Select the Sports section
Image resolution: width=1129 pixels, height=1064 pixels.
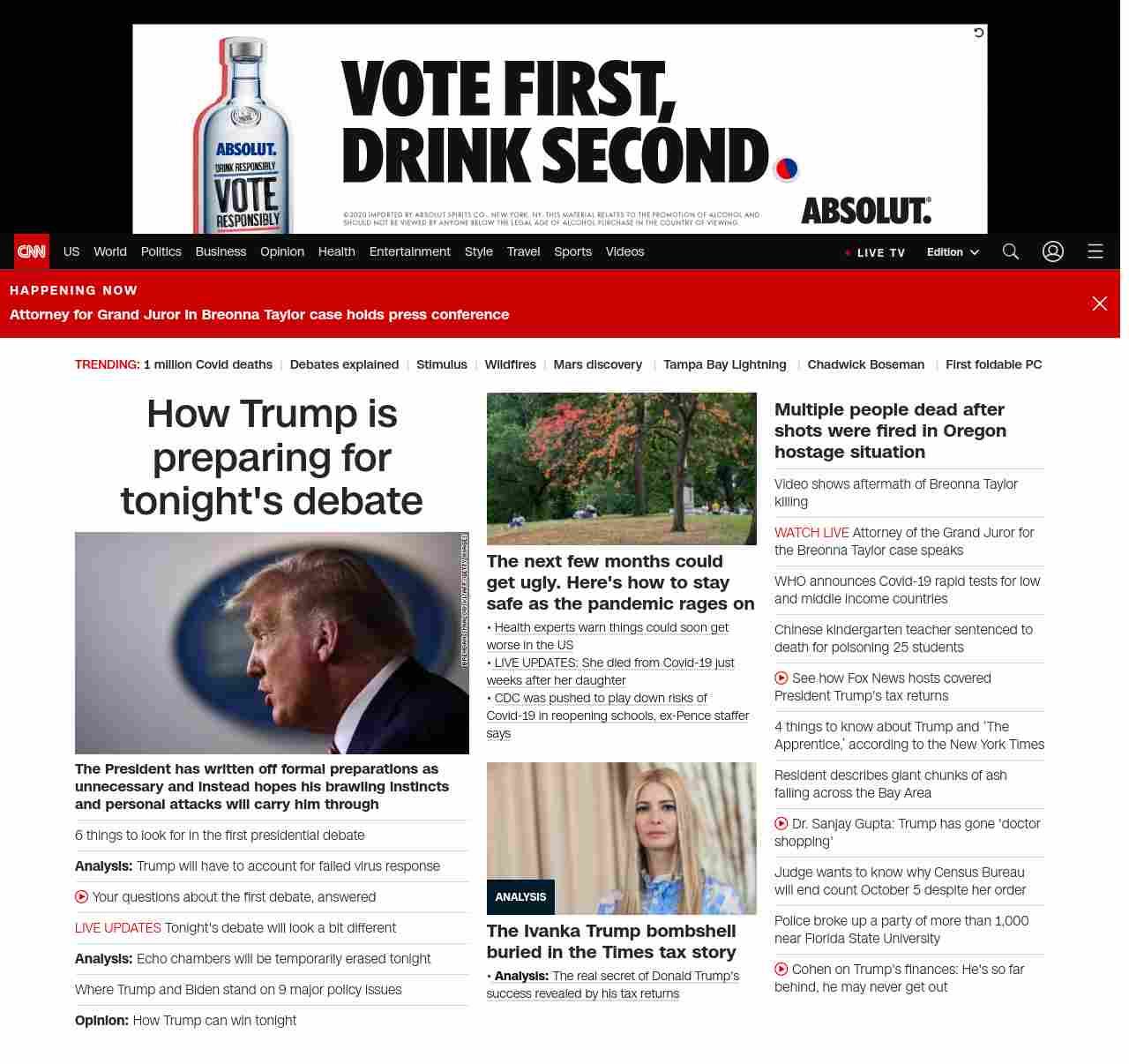click(572, 251)
